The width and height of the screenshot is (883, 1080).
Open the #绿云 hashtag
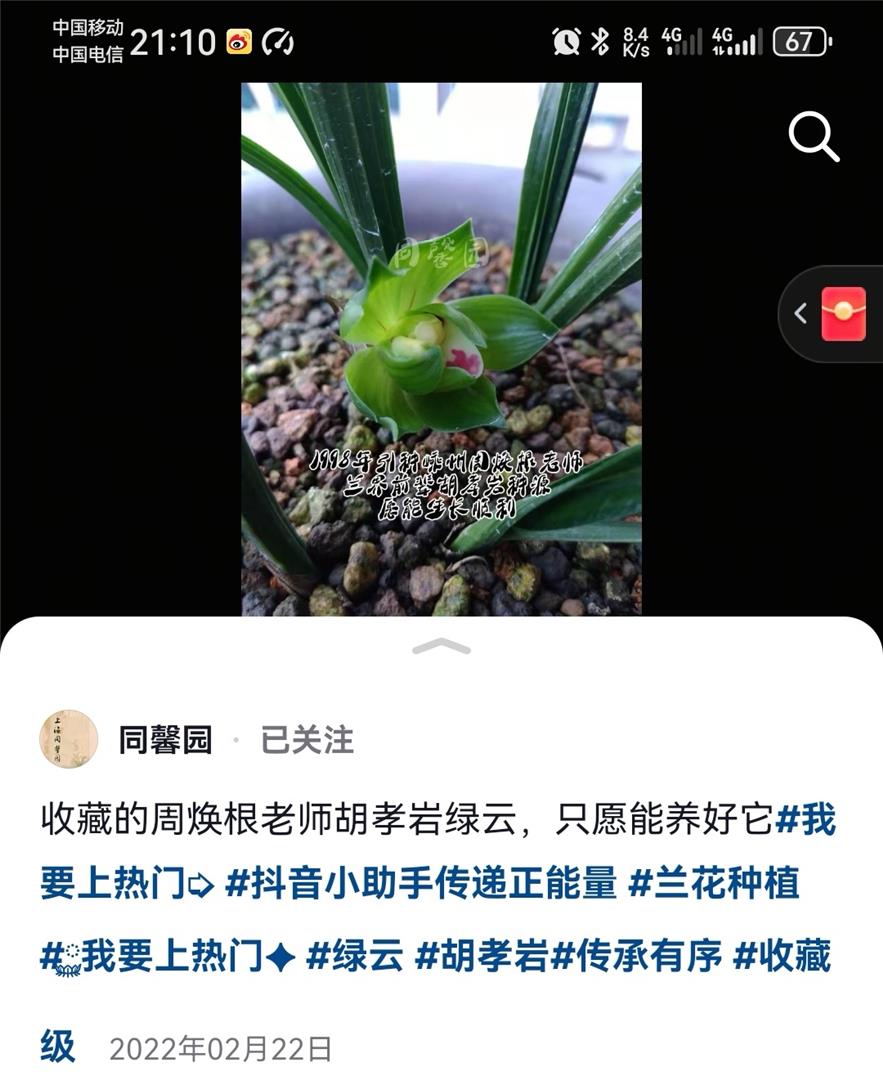(x=355, y=956)
